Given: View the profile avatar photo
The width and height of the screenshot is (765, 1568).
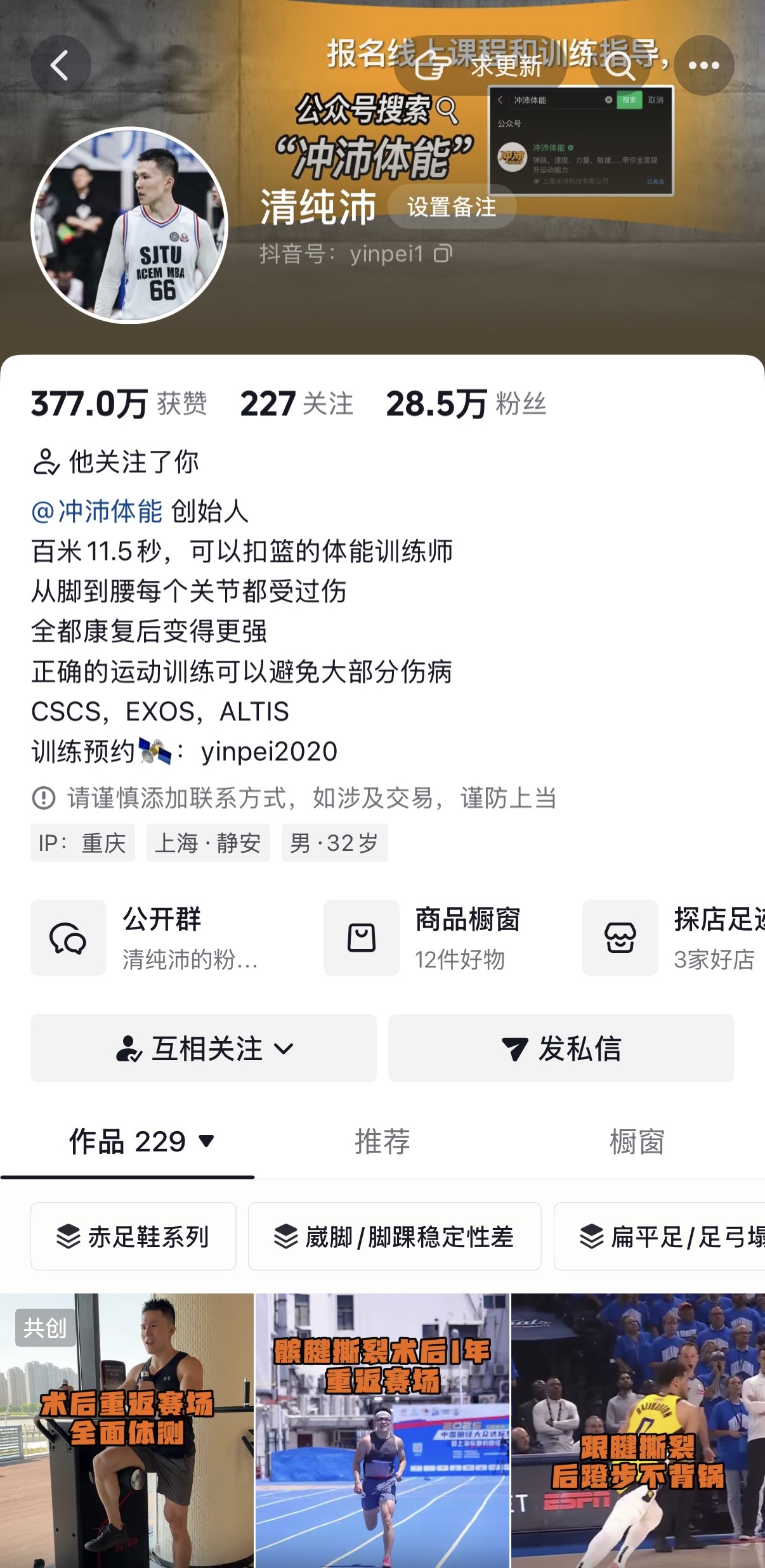Looking at the screenshot, I should [x=129, y=226].
